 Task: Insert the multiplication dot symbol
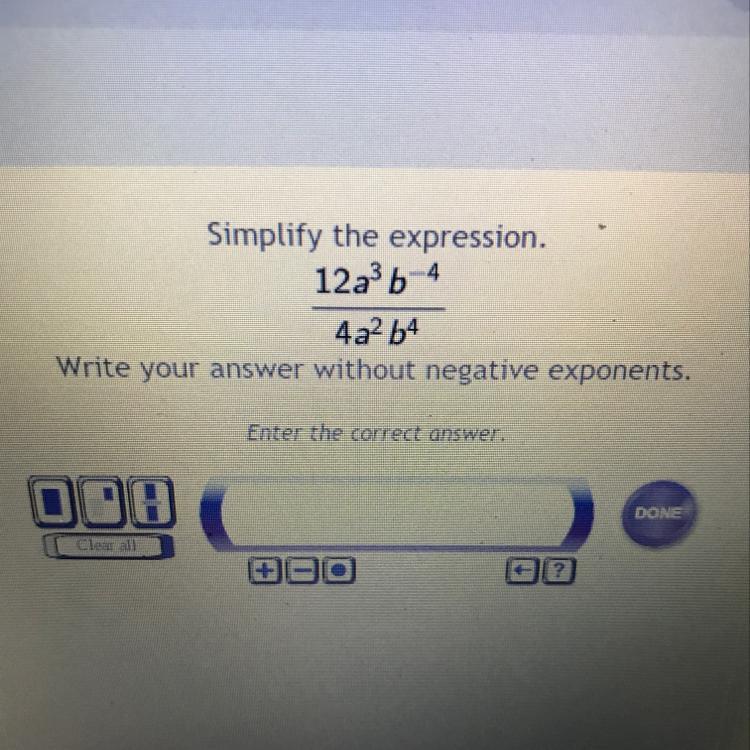pos(341,571)
